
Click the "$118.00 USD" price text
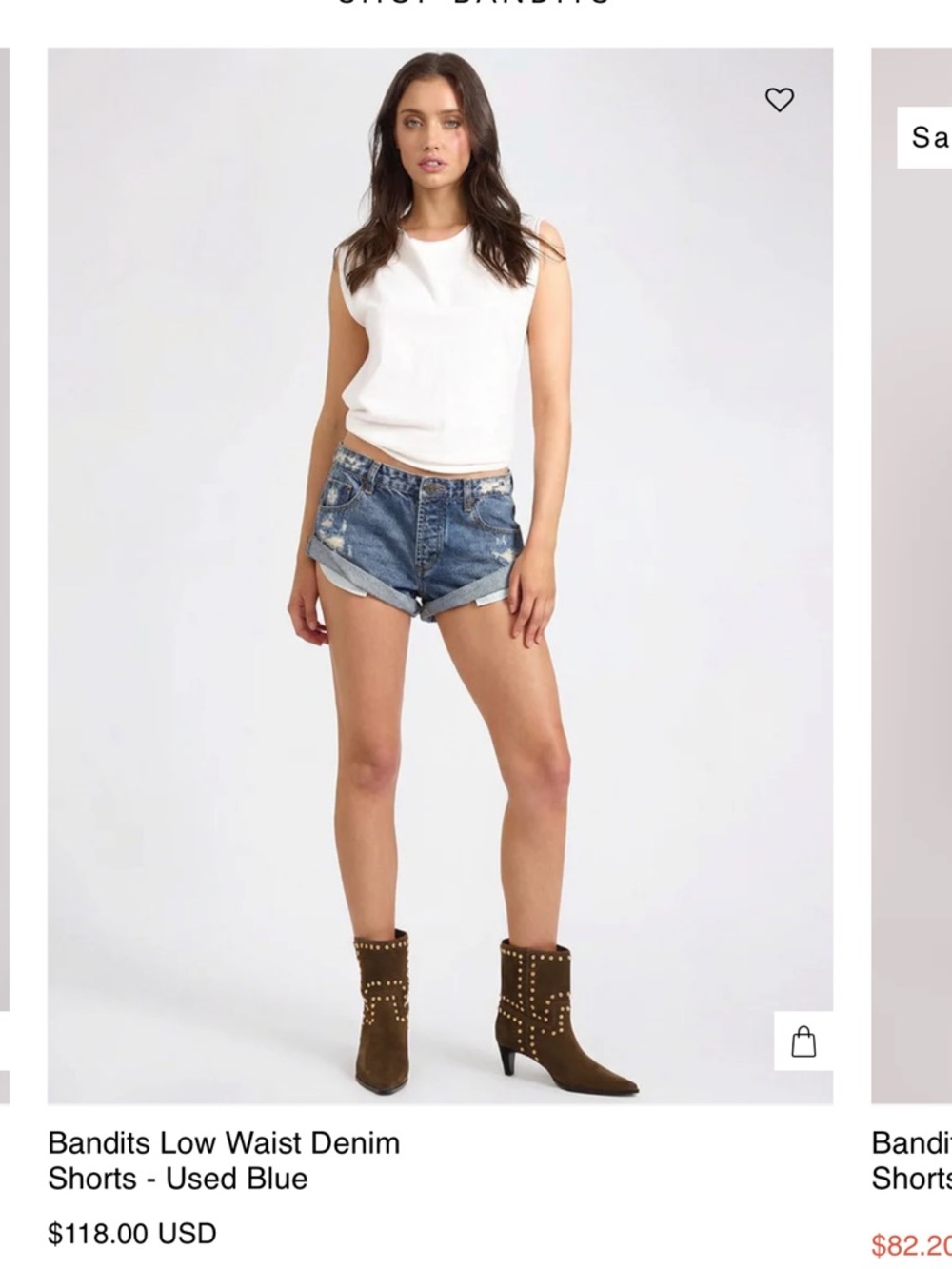click(x=131, y=1235)
